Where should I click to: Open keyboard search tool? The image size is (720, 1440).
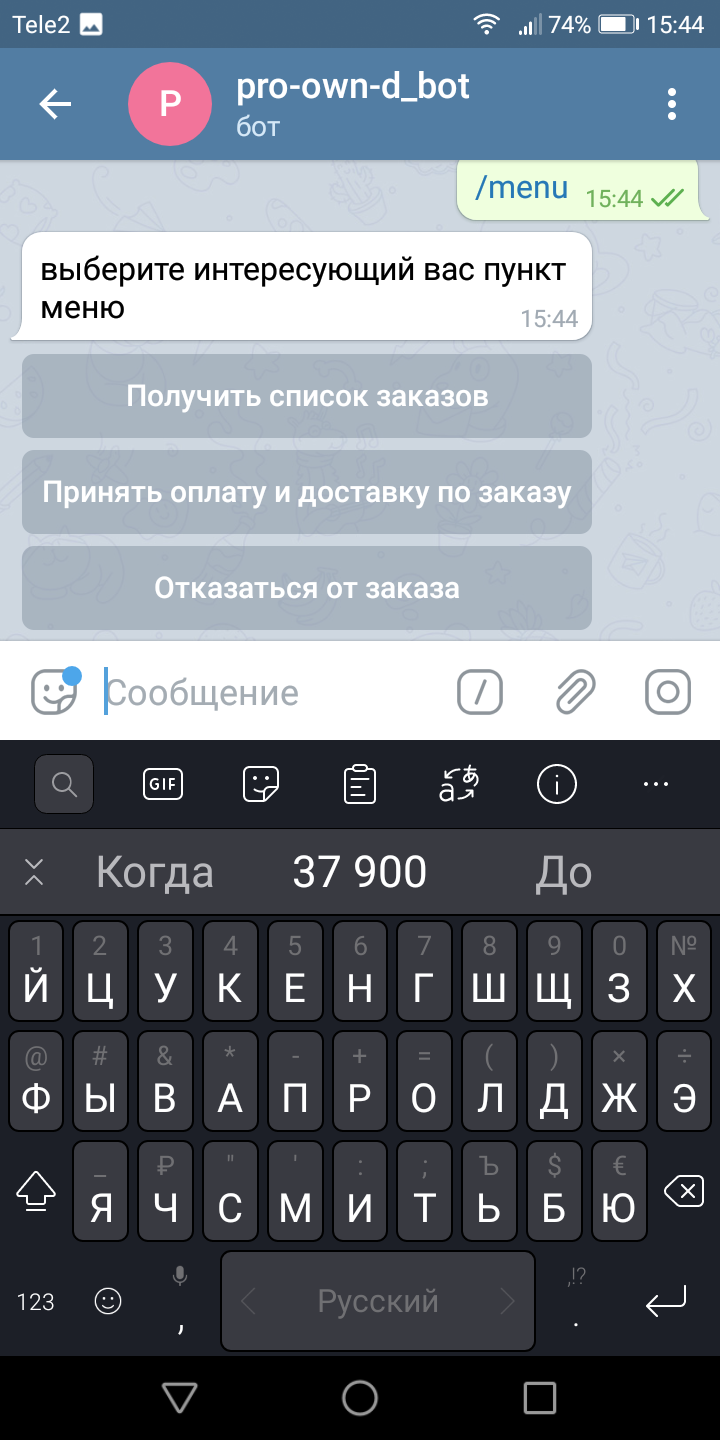[x=64, y=784]
